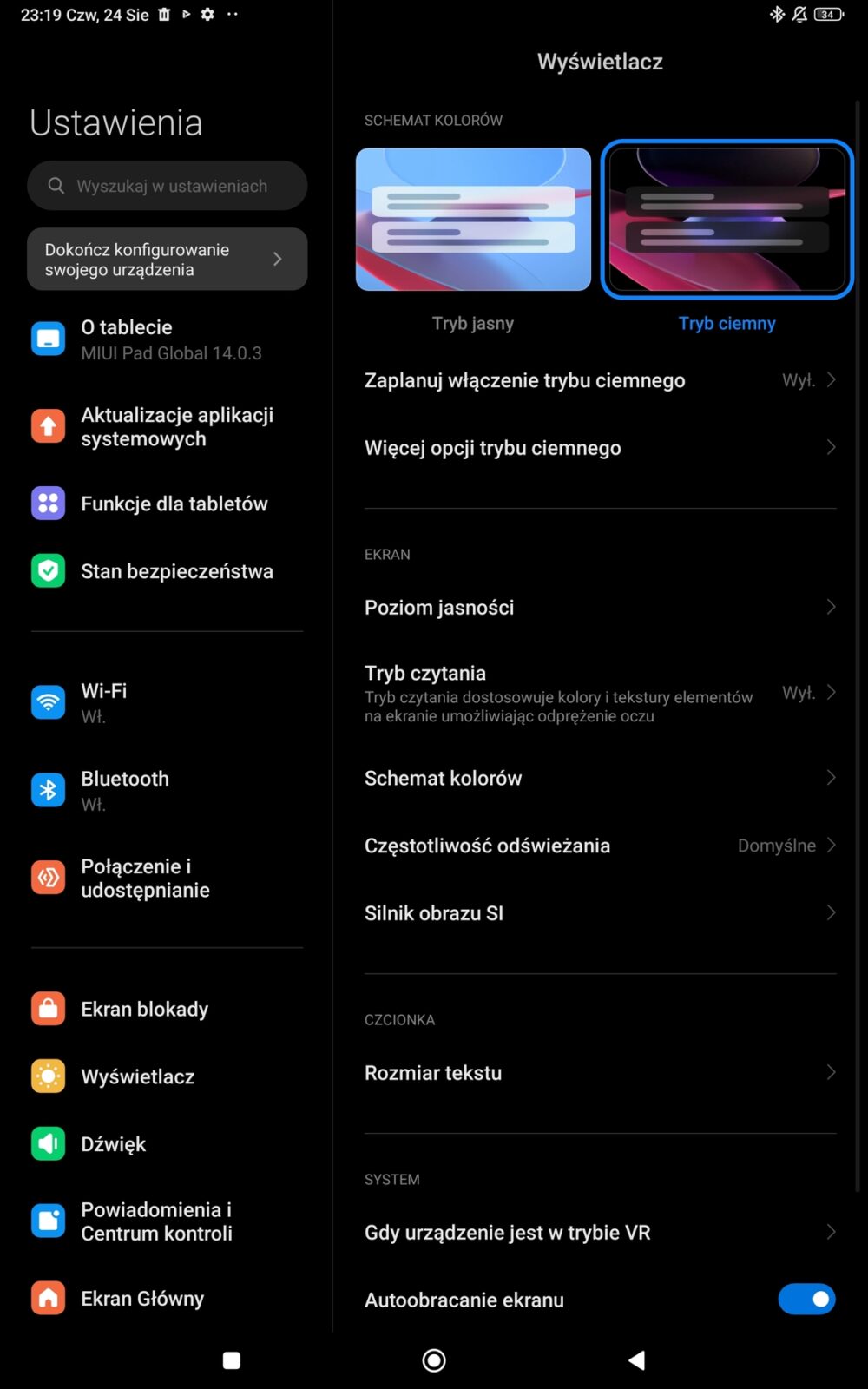Go back with the navigation bar arrow
The height and width of the screenshot is (1389, 868).
[x=636, y=1360]
